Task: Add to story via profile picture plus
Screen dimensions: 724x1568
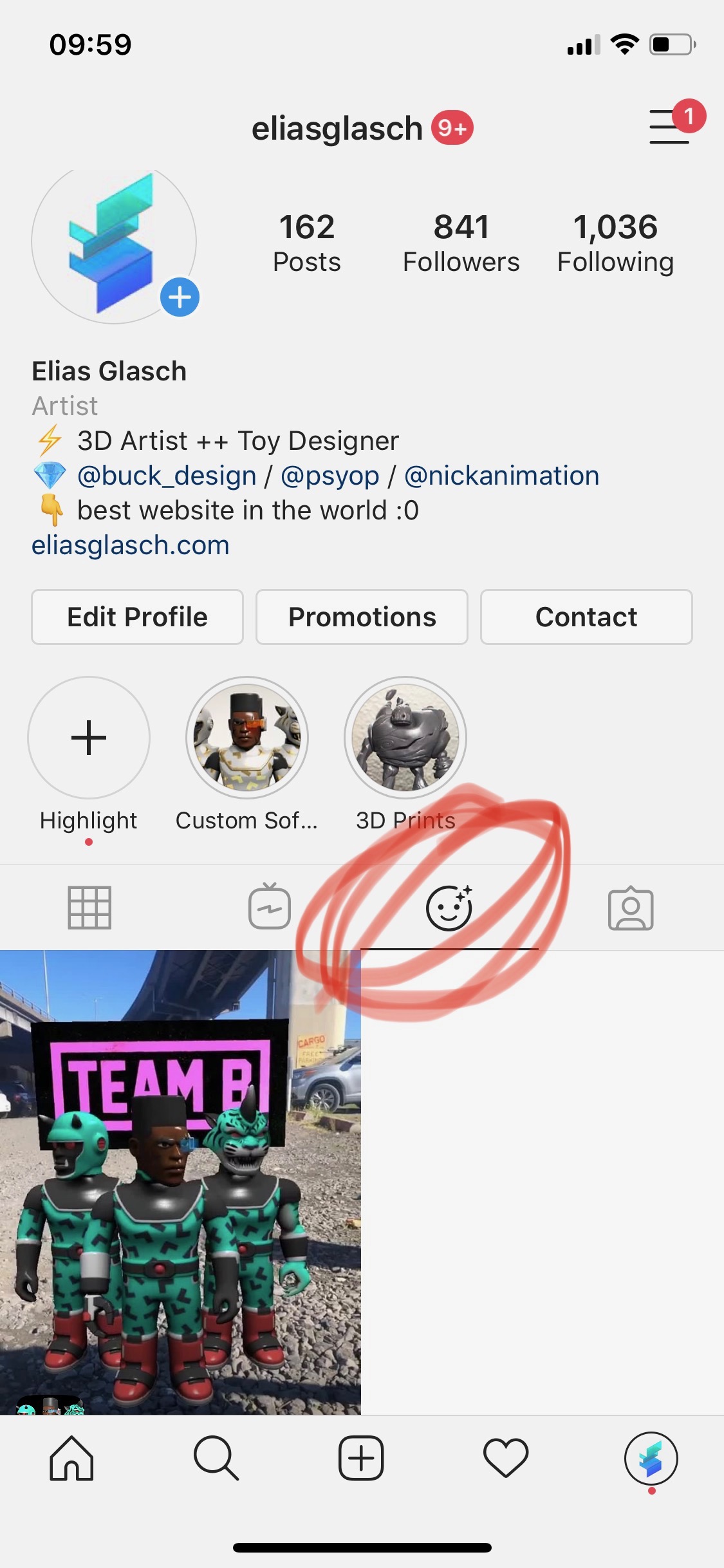Action: (x=180, y=297)
